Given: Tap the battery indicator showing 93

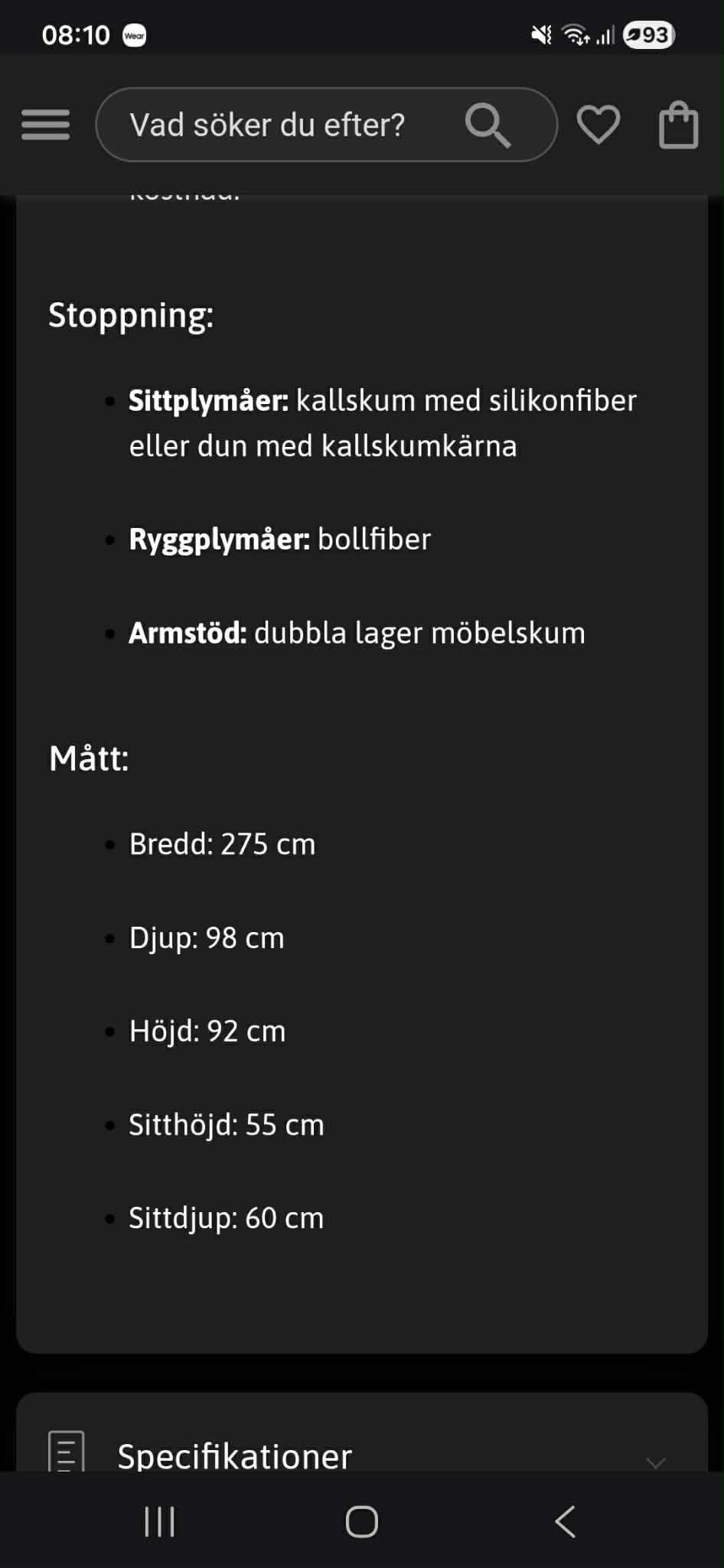Looking at the screenshot, I should point(645,34).
